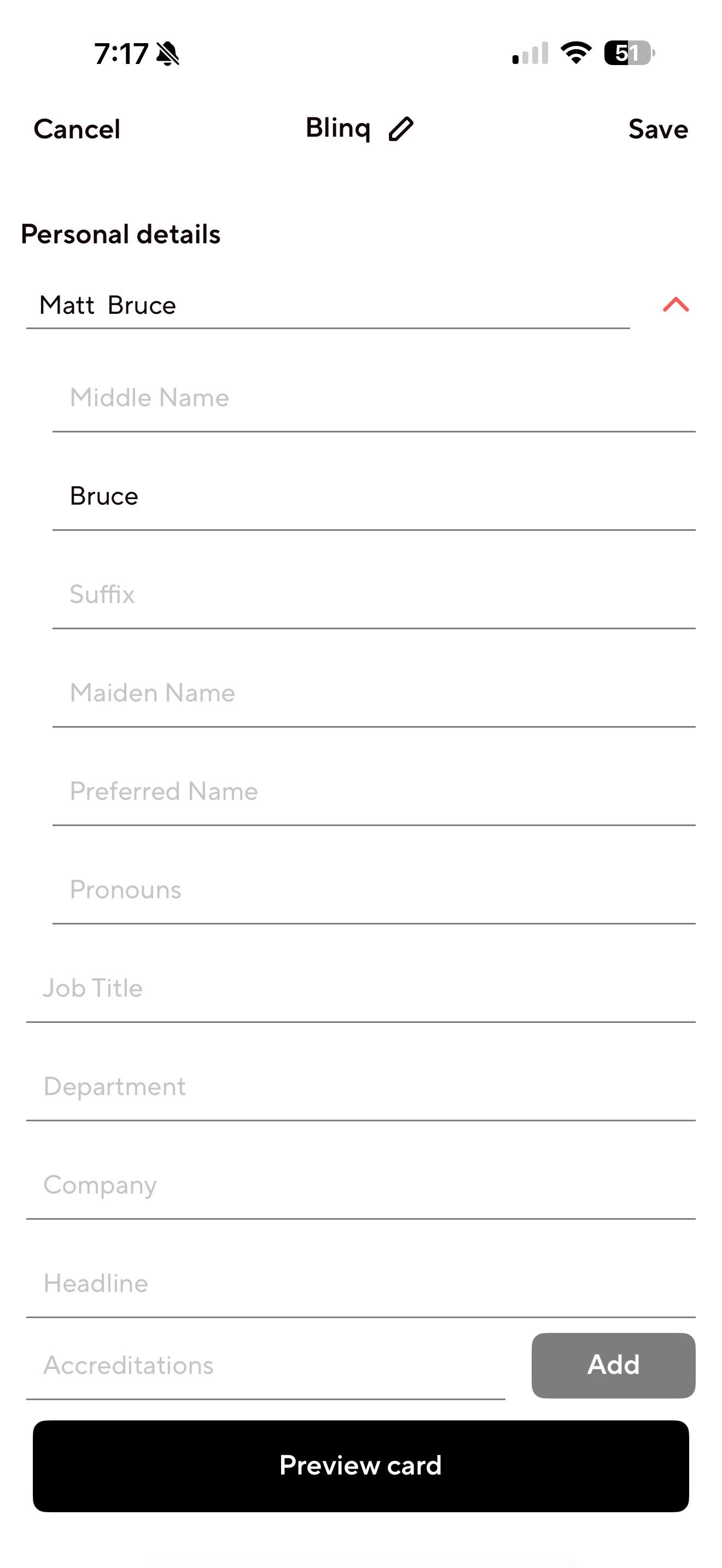This screenshot has height=1568, width=722.
Task: Tap the Suffix field
Action: coord(373,595)
